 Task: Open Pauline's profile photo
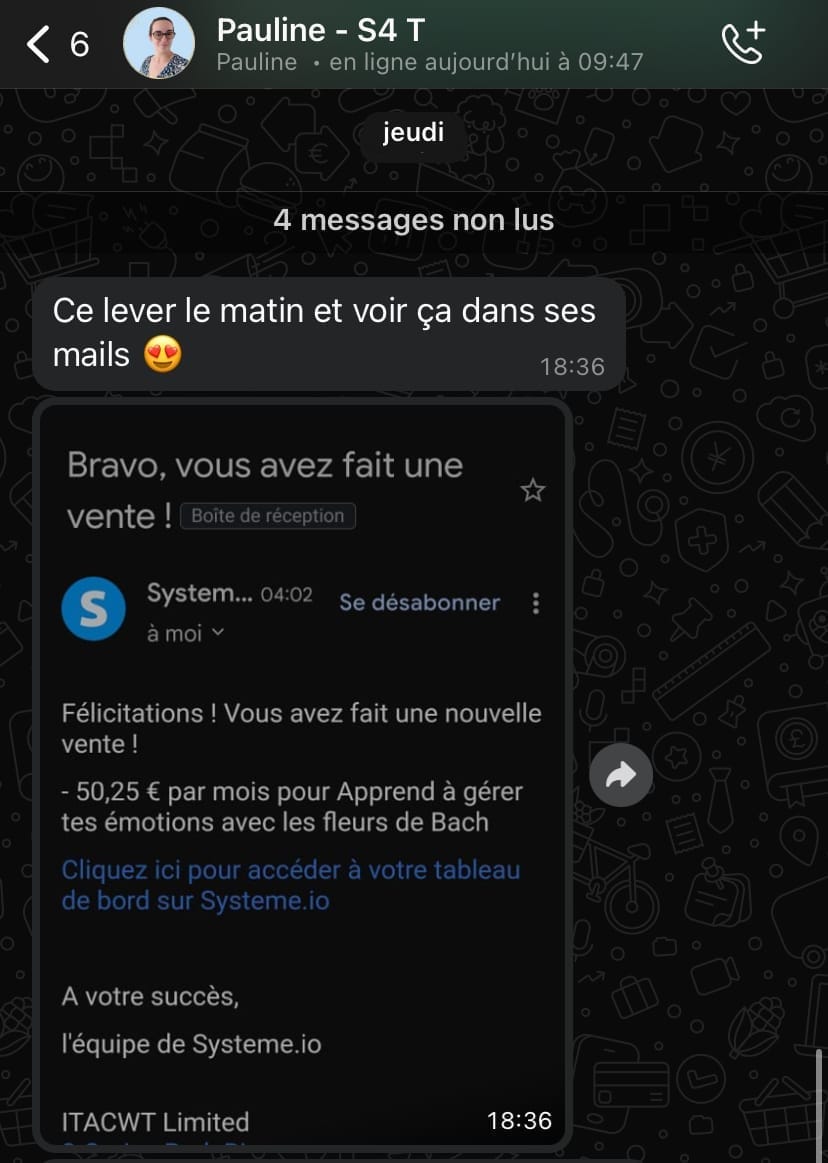pos(159,44)
